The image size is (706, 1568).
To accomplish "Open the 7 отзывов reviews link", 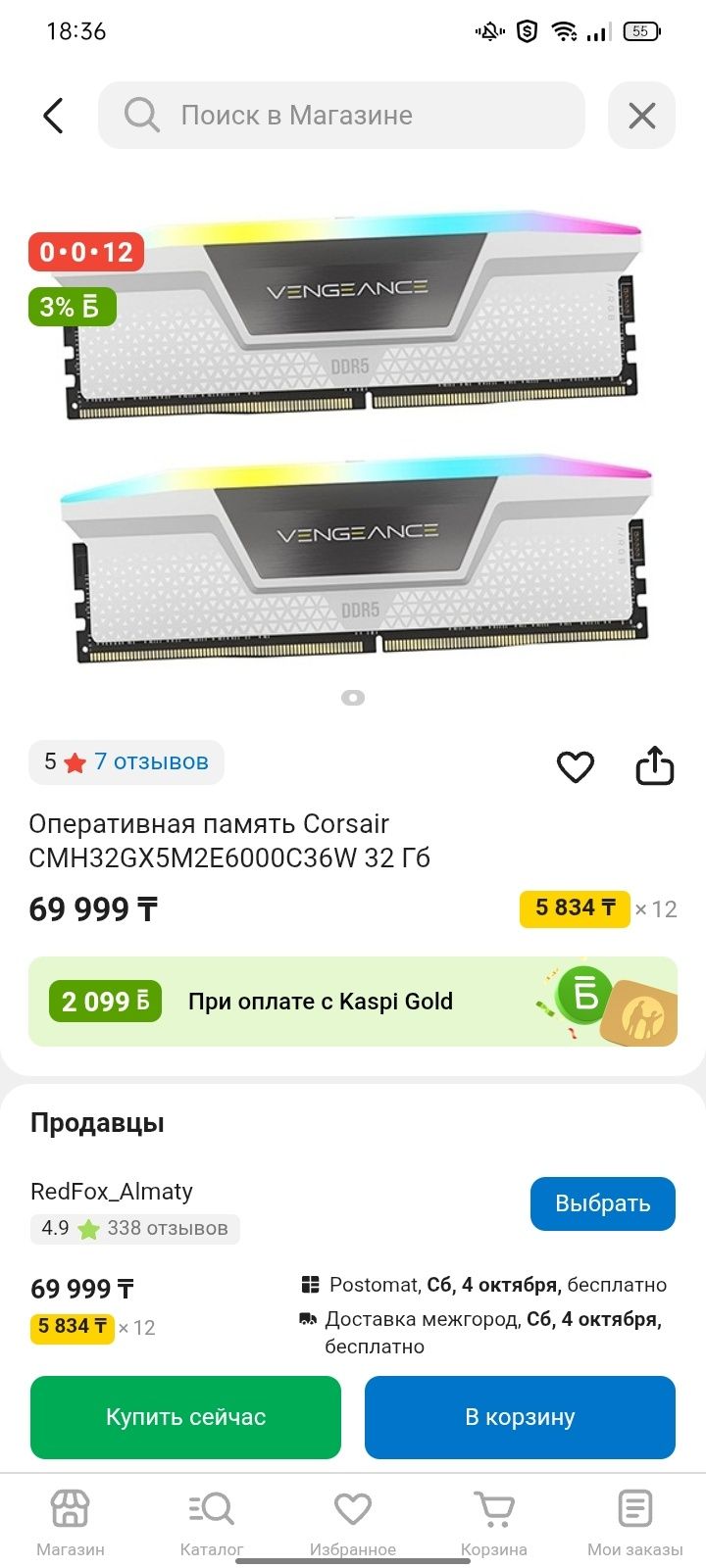I will (x=150, y=761).
